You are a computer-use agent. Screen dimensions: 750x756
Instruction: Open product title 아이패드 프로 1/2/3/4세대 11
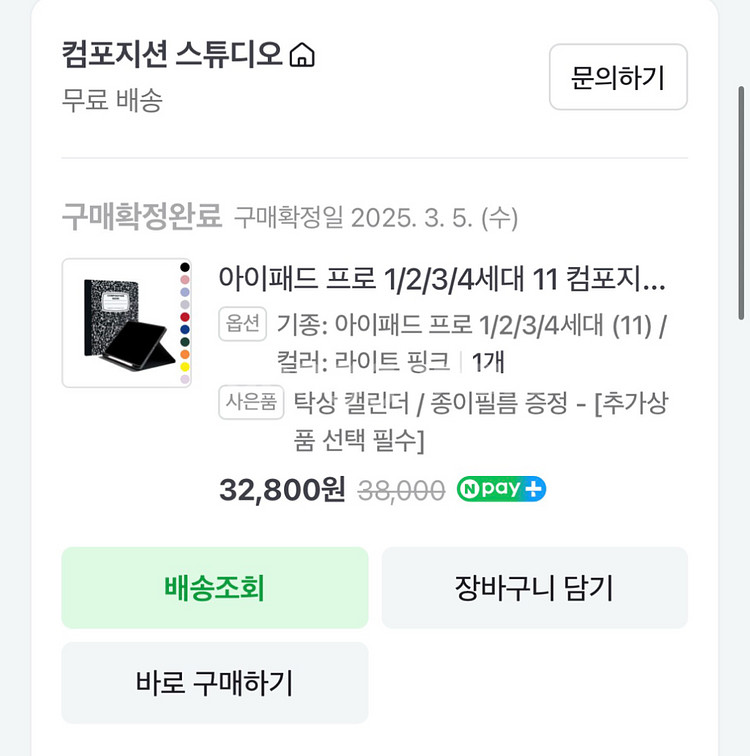(x=442, y=279)
